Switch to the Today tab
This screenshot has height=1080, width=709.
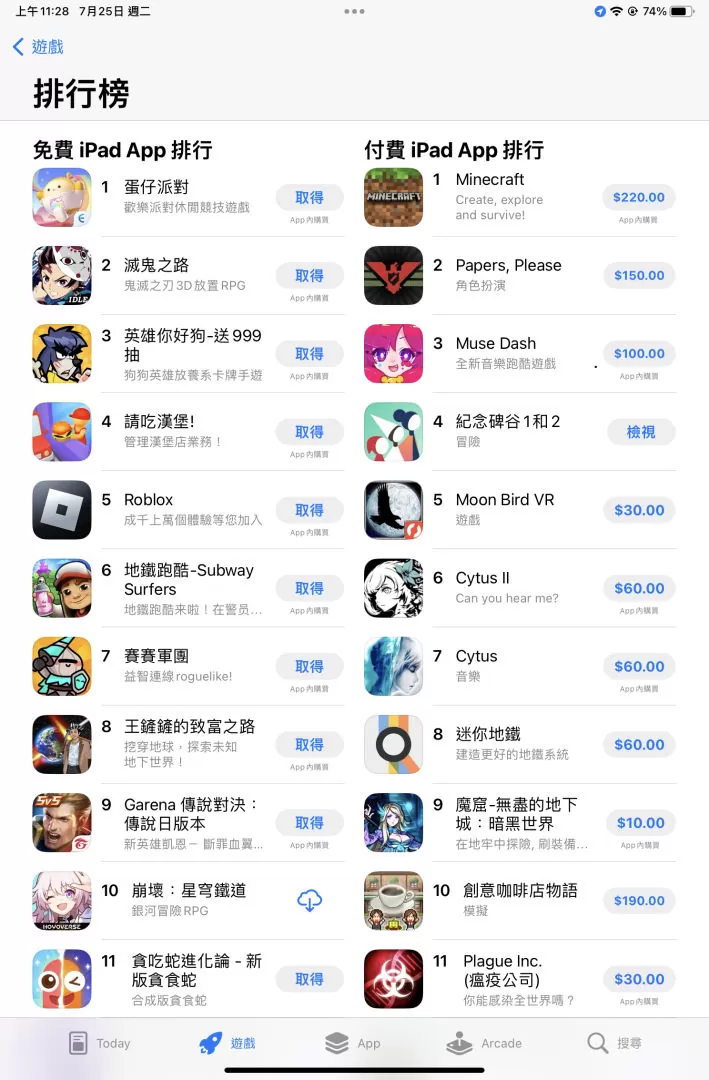pos(99,1043)
